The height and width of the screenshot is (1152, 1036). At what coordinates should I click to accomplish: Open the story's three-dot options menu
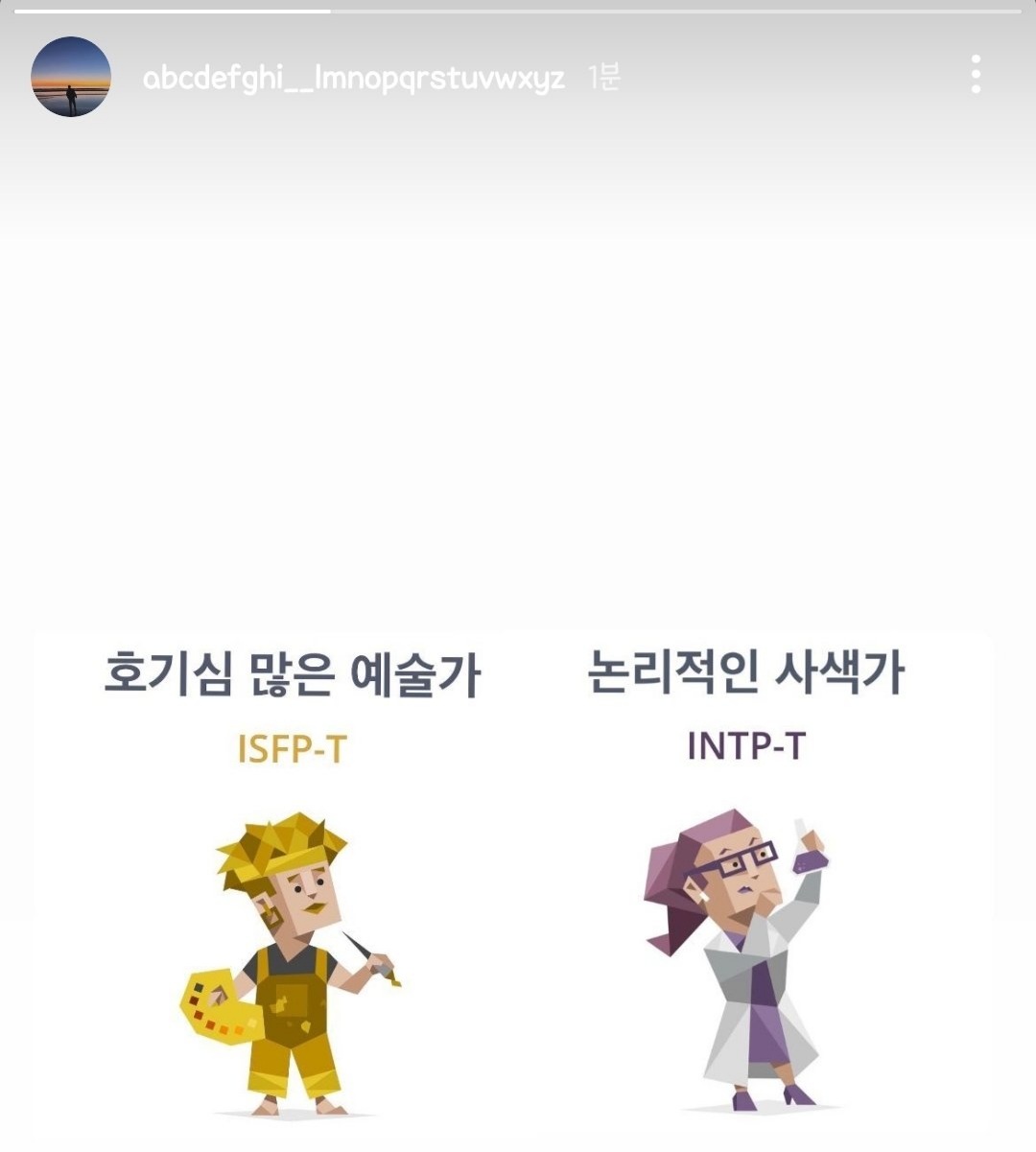976,75
